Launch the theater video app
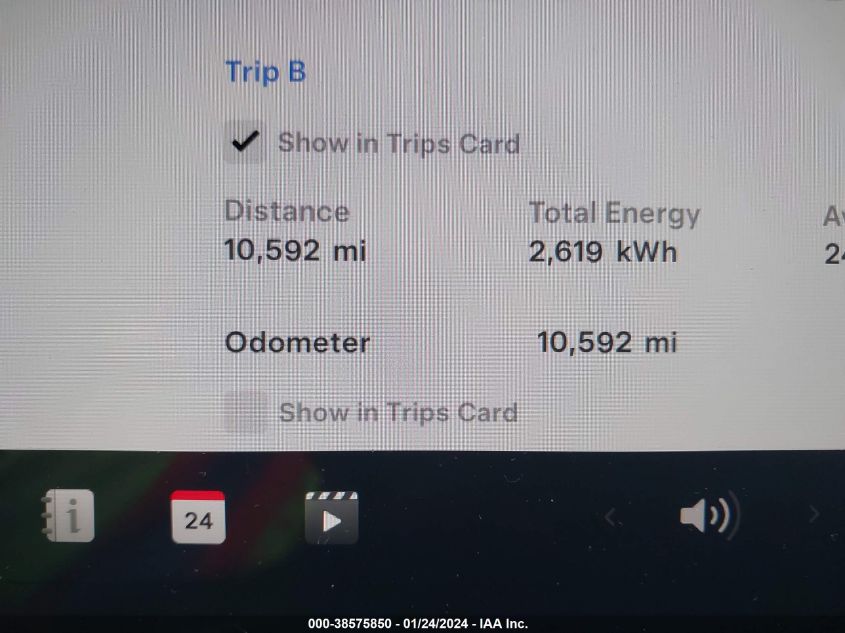 coord(331,518)
